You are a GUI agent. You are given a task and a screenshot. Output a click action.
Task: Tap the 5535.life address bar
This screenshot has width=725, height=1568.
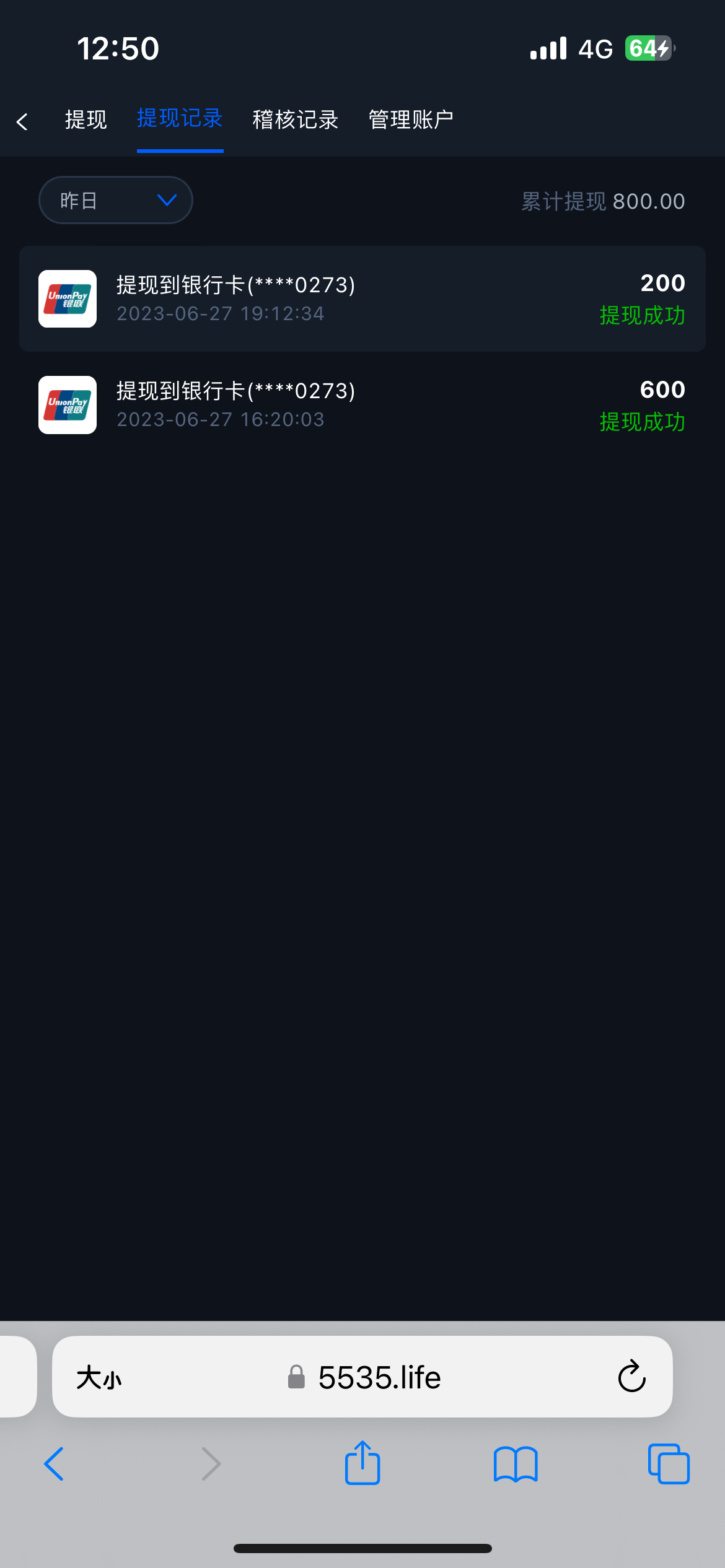point(378,1378)
